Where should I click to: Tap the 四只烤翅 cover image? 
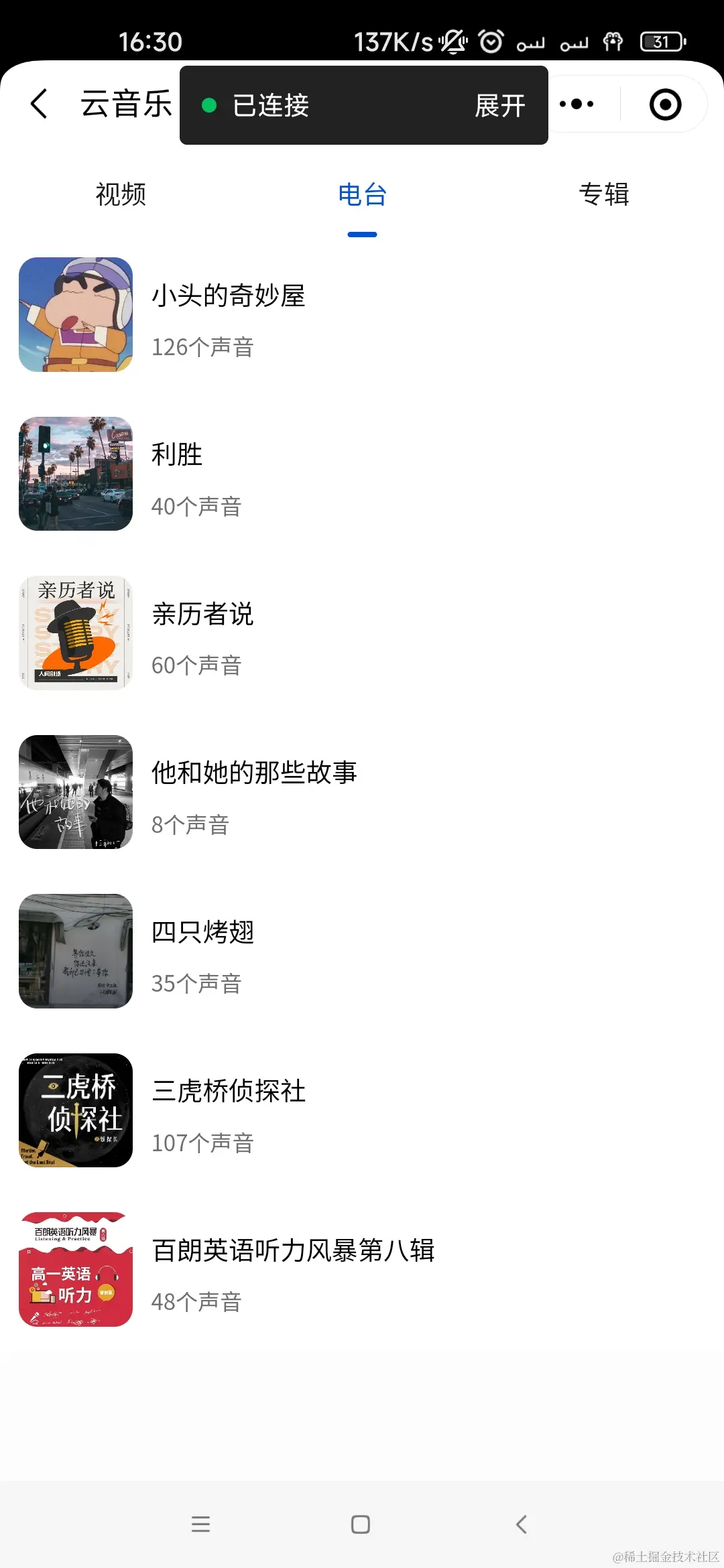point(76,952)
